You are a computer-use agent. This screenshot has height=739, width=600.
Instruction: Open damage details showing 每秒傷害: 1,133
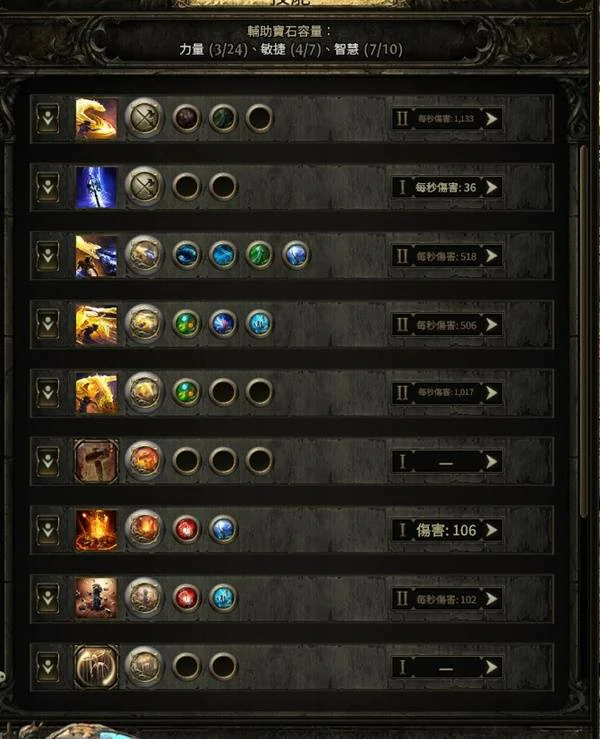[448, 118]
